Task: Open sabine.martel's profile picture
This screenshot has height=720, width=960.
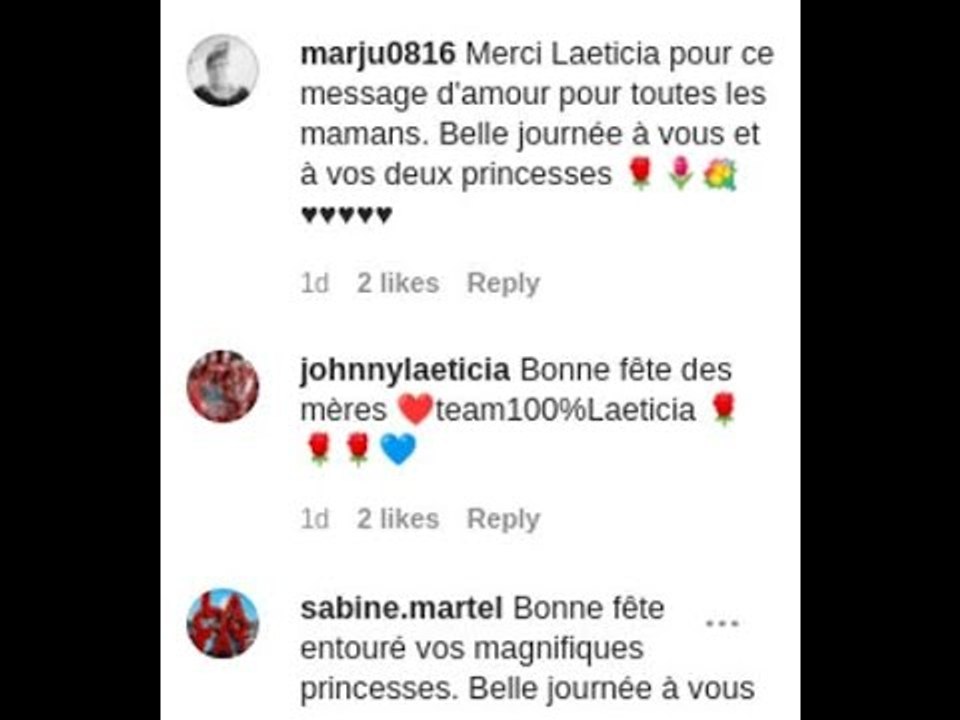Action: tap(223, 623)
